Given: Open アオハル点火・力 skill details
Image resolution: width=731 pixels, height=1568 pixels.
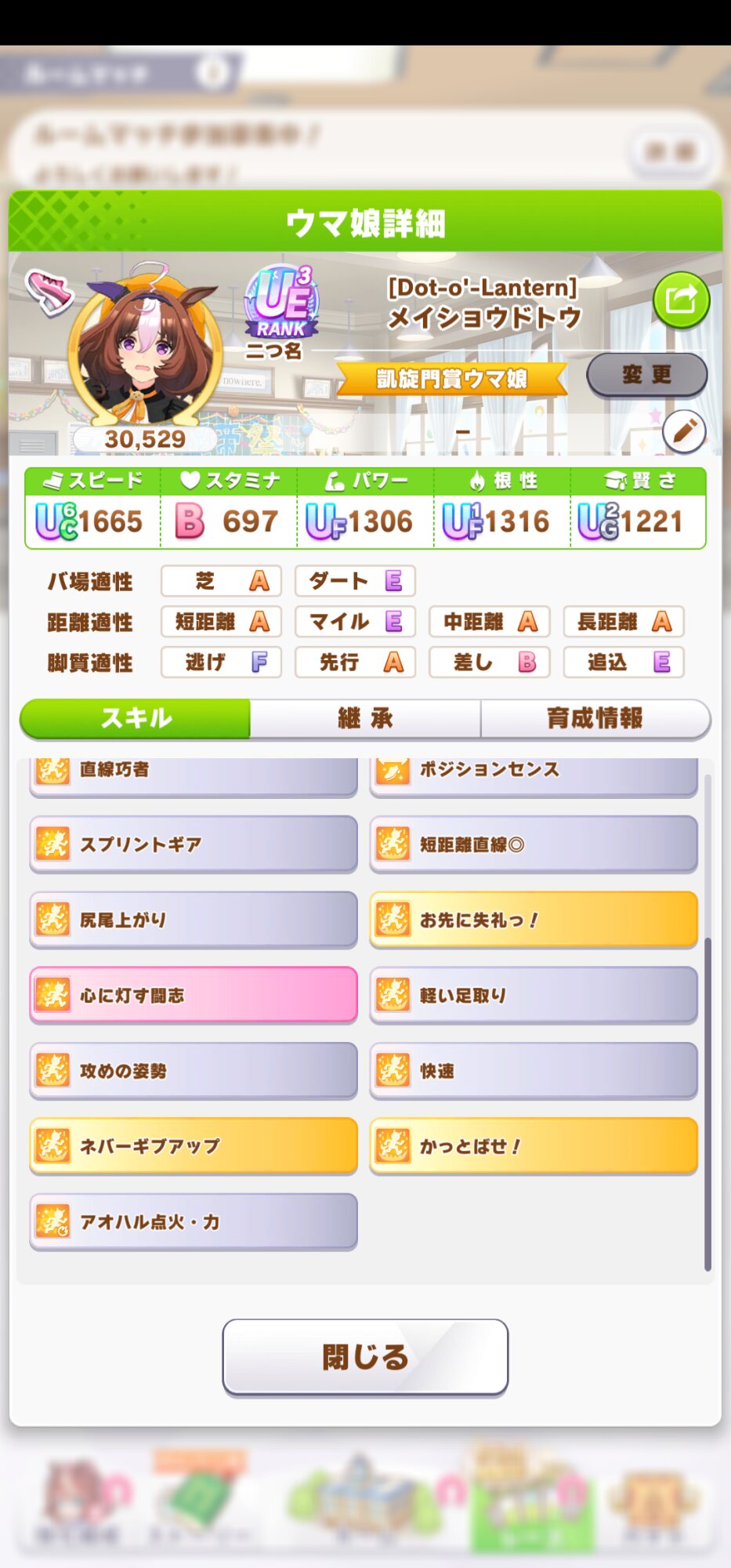Looking at the screenshot, I should point(194,1221).
